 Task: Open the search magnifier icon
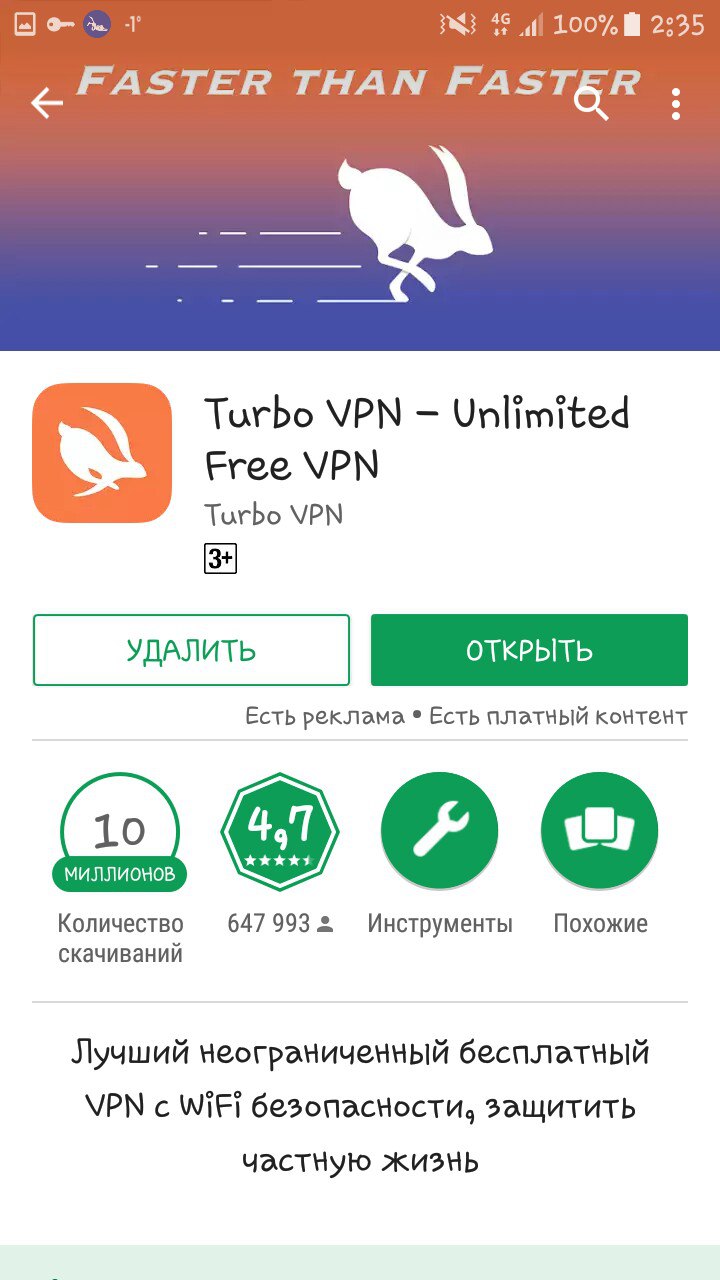pyautogui.click(x=591, y=103)
